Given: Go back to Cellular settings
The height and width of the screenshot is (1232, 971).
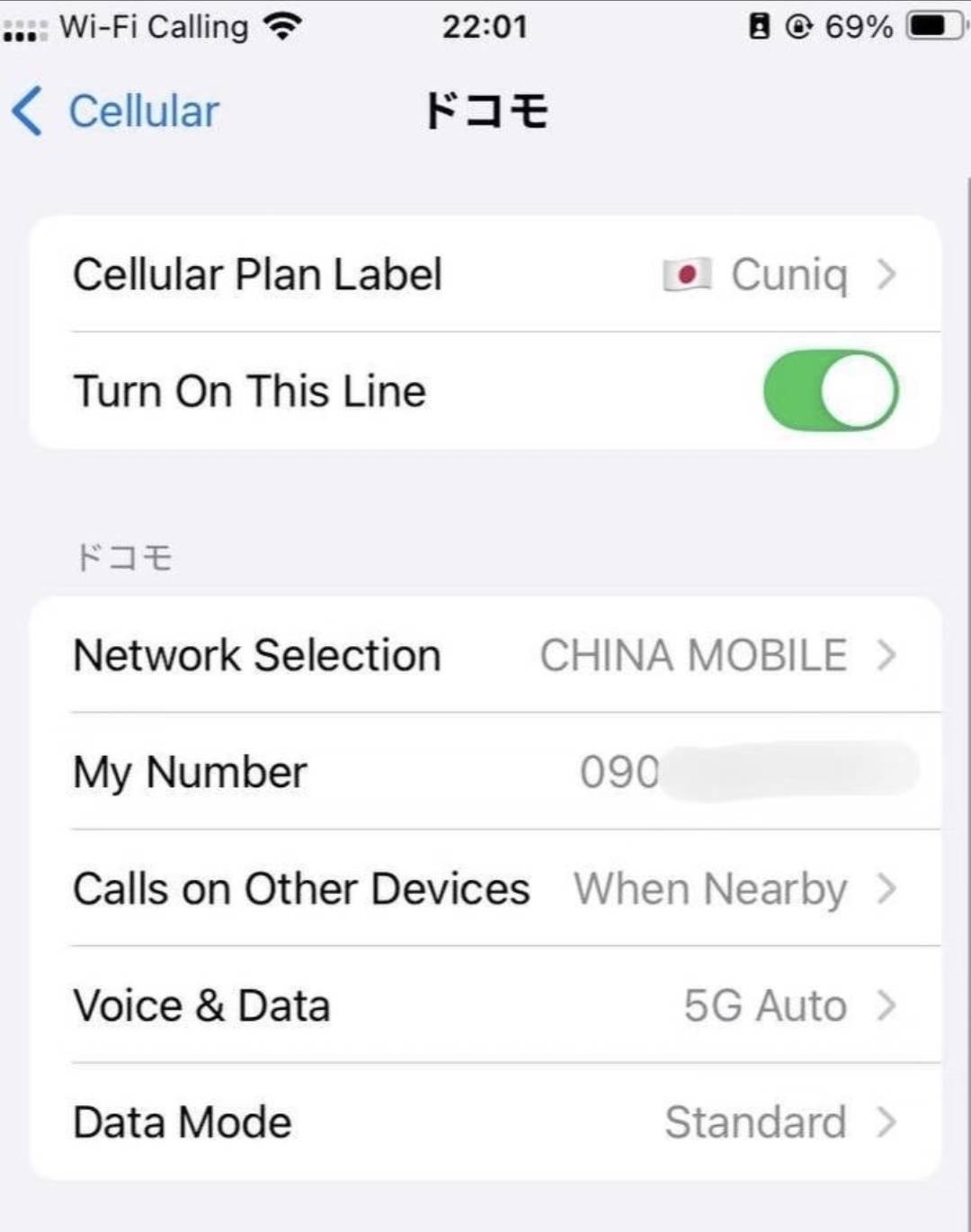Looking at the screenshot, I should click(117, 112).
